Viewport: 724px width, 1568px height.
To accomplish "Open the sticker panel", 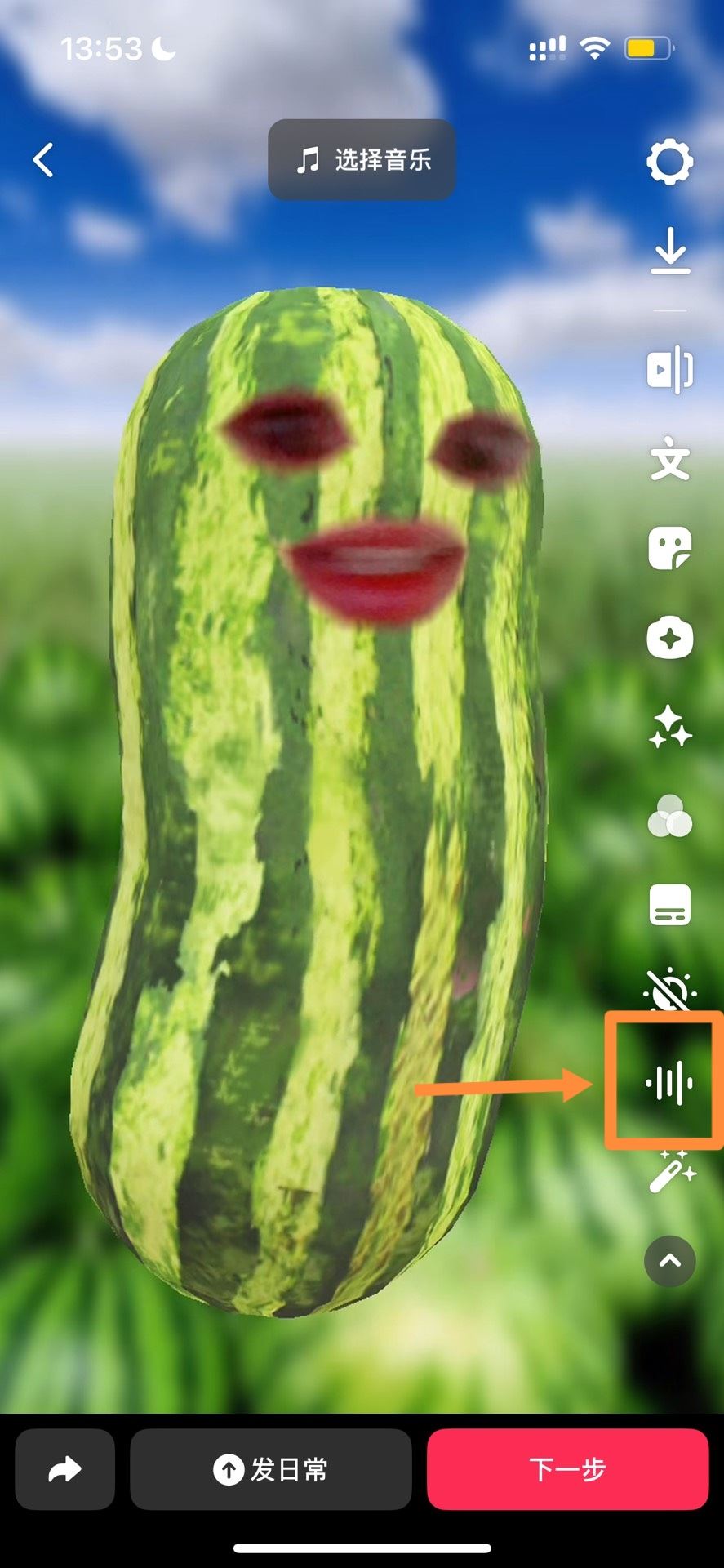I will click(669, 548).
